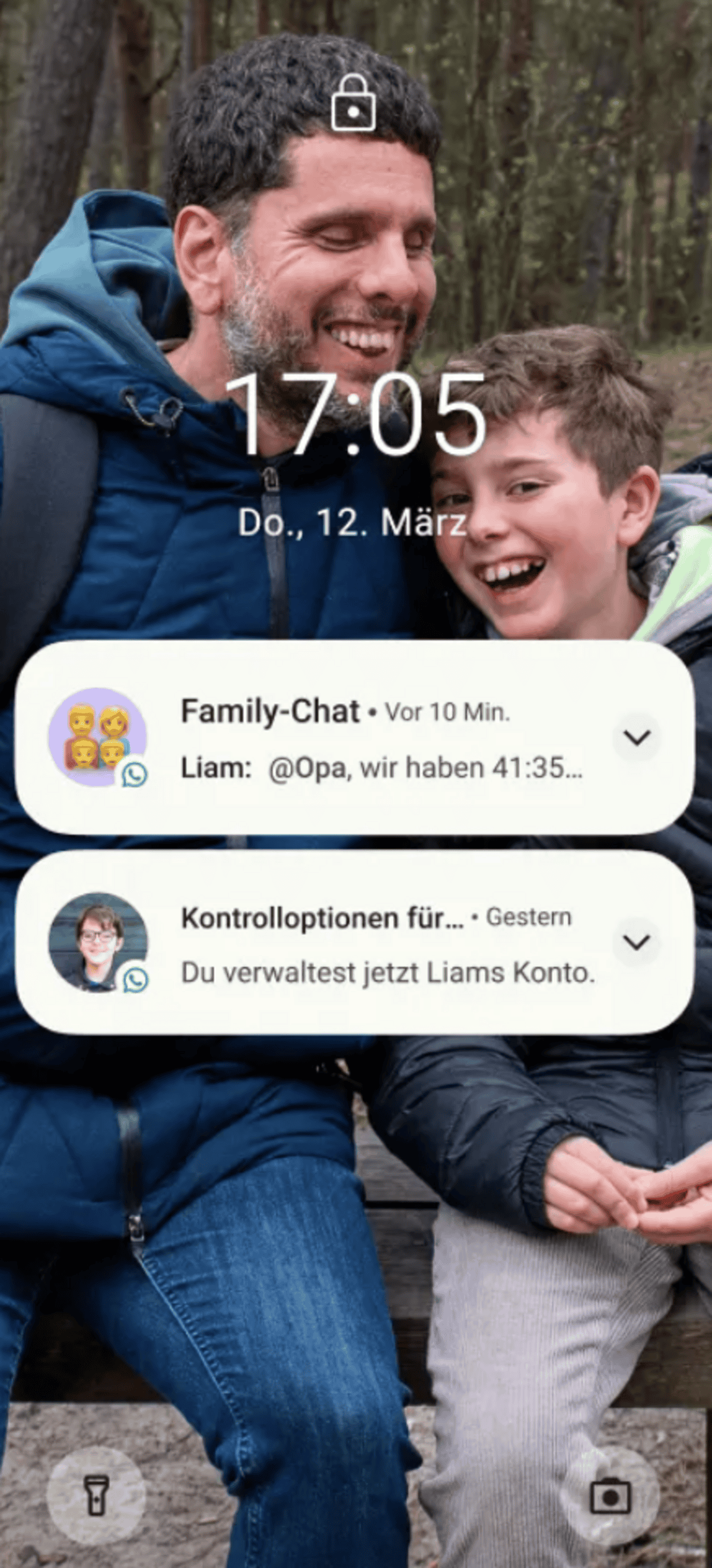Image resolution: width=712 pixels, height=1568 pixels.
Task: Open the Kontrolloptionen für… notification
Action: (x=365, y=944)
